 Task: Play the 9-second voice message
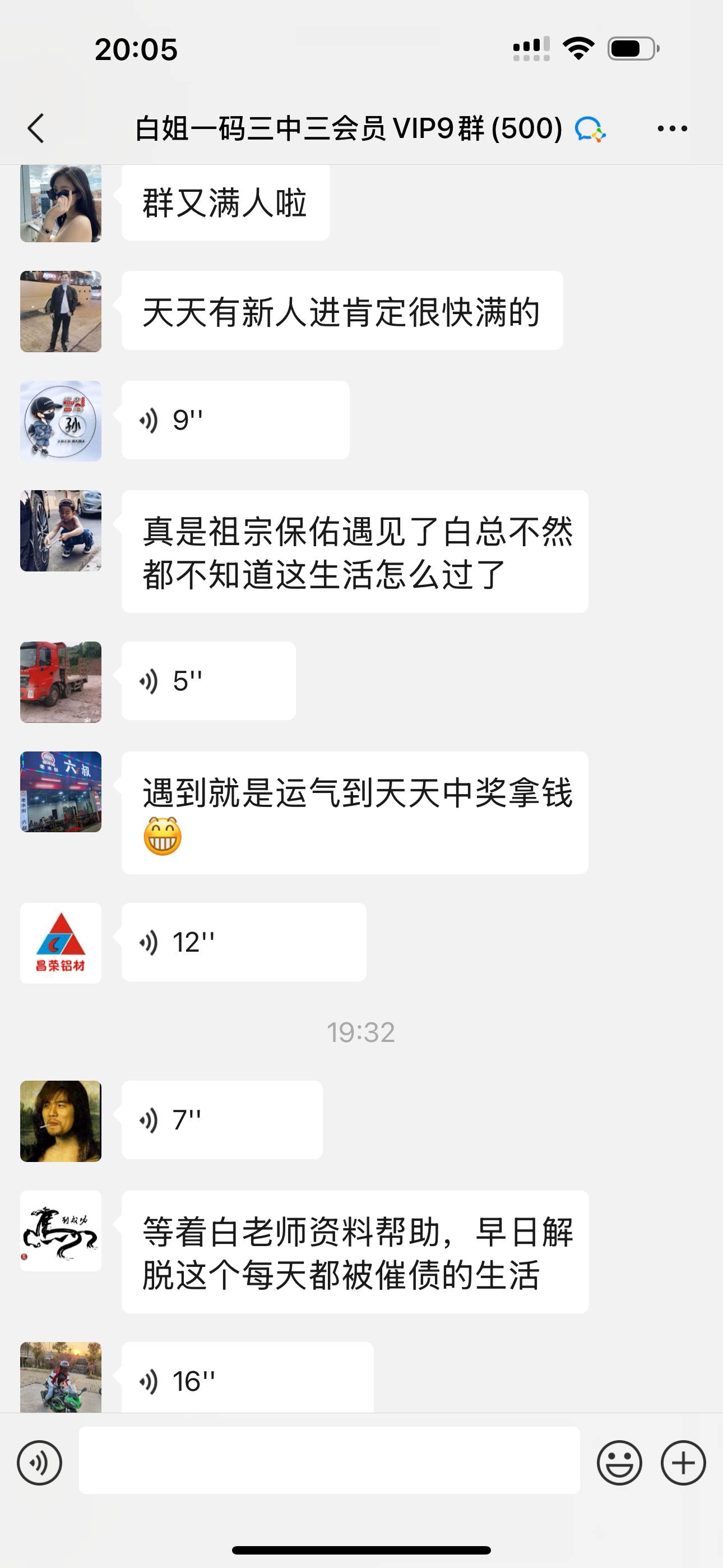click(235, 420)
